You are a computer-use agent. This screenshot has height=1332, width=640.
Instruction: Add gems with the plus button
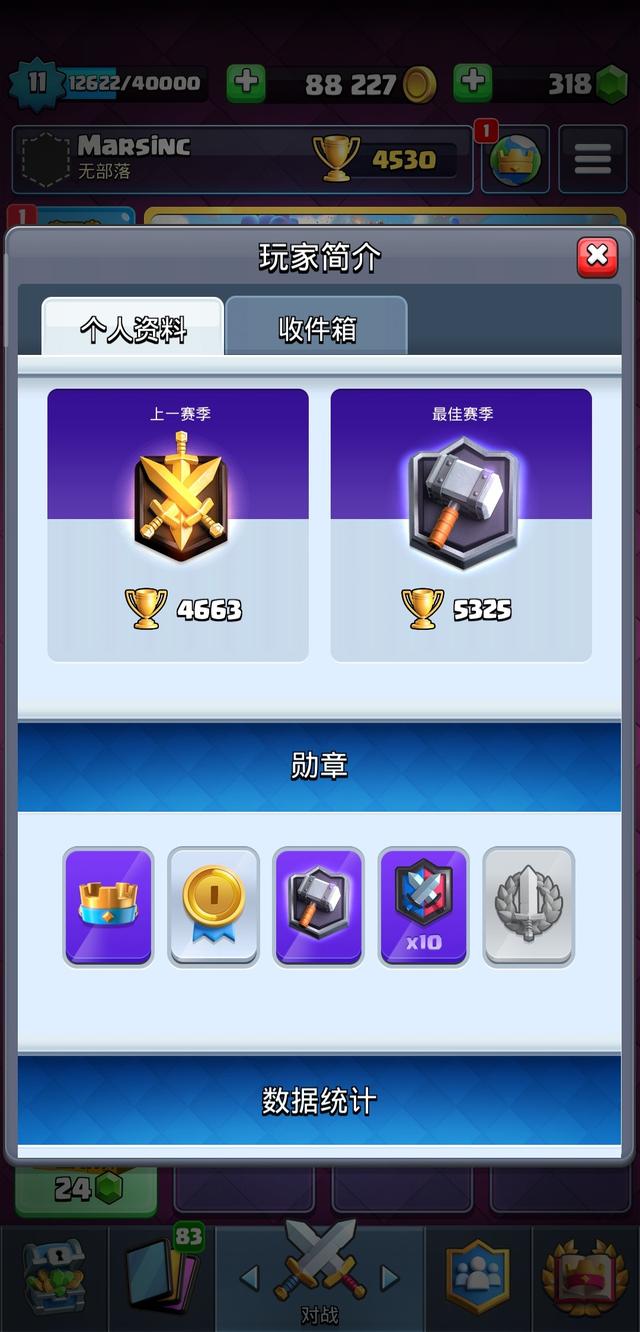(x=472, y=84)
